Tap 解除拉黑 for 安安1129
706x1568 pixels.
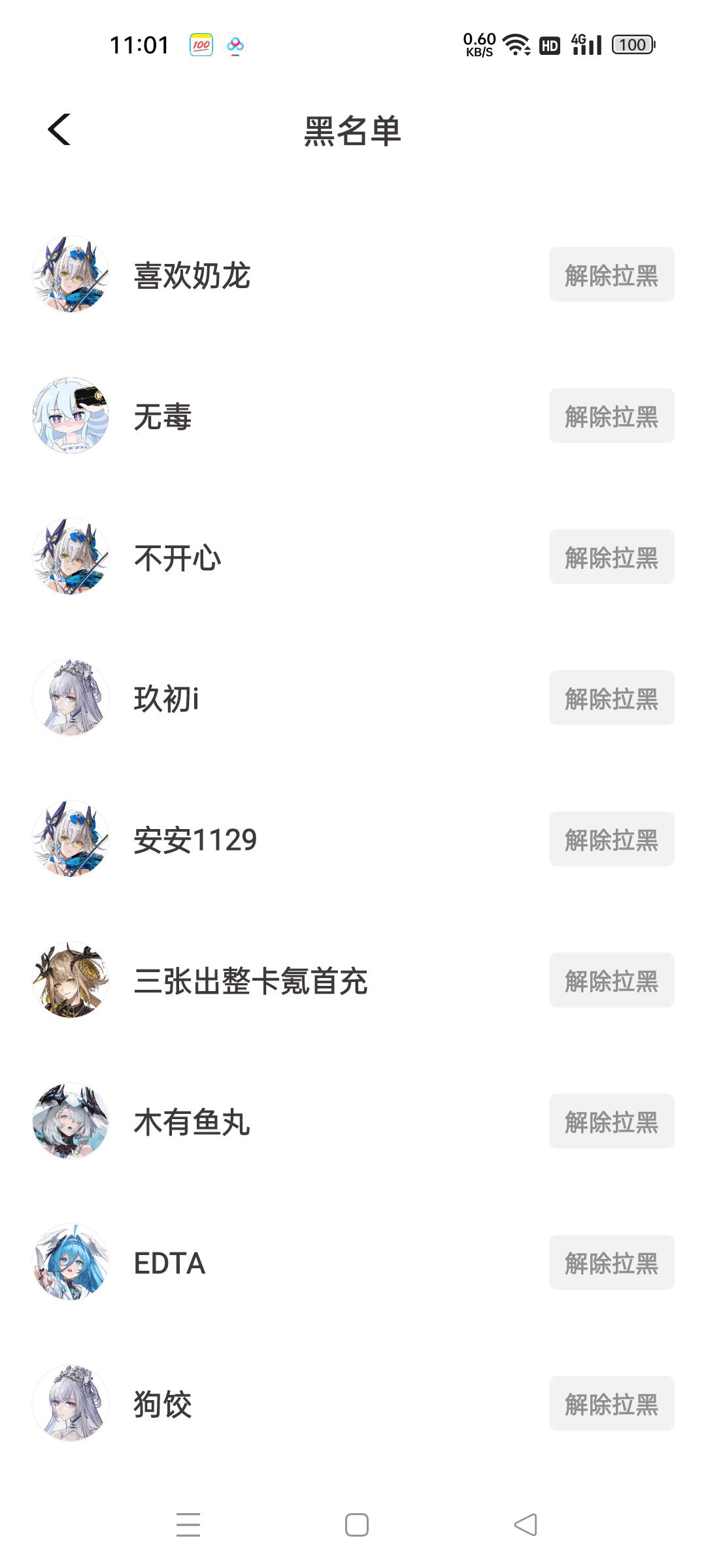click(611, 840)
